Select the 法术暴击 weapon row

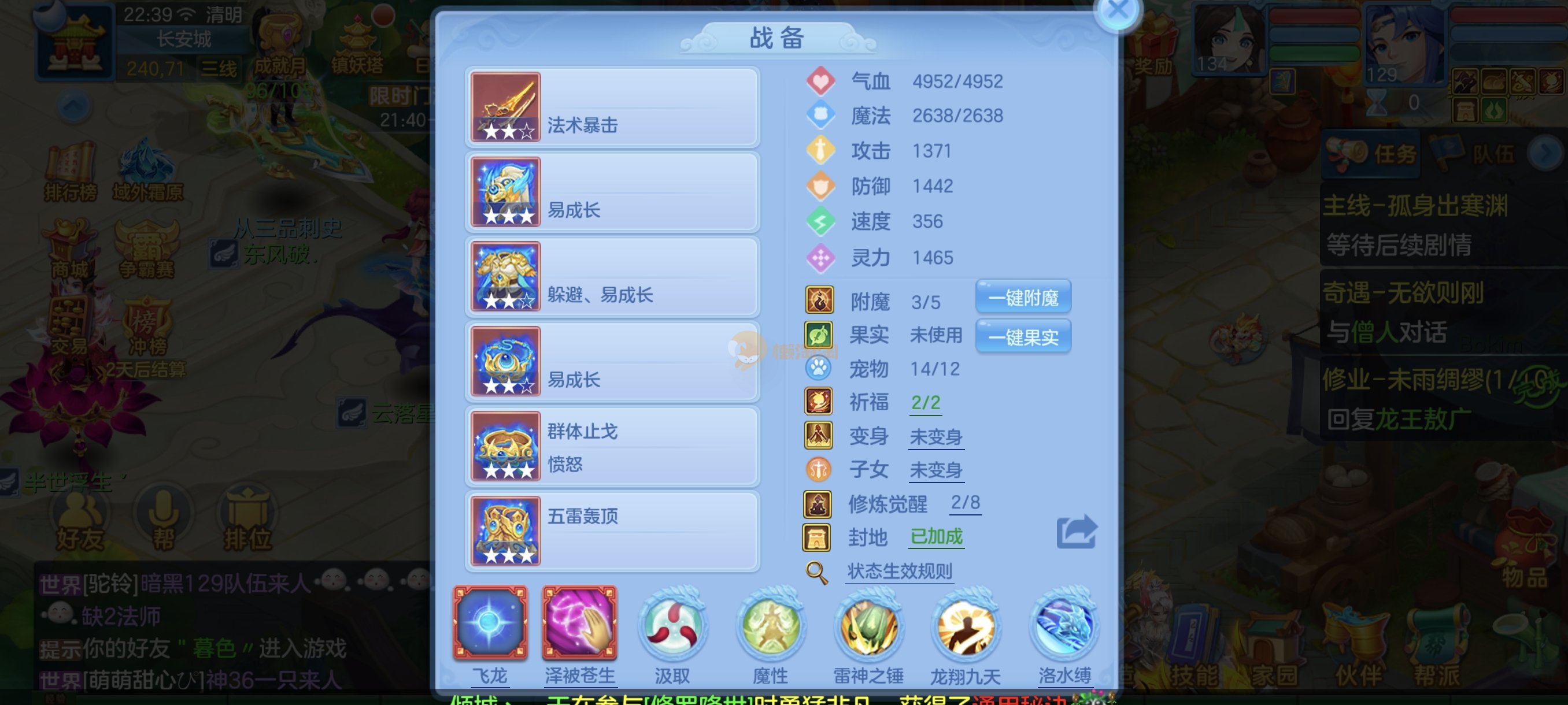pos(612,107)
